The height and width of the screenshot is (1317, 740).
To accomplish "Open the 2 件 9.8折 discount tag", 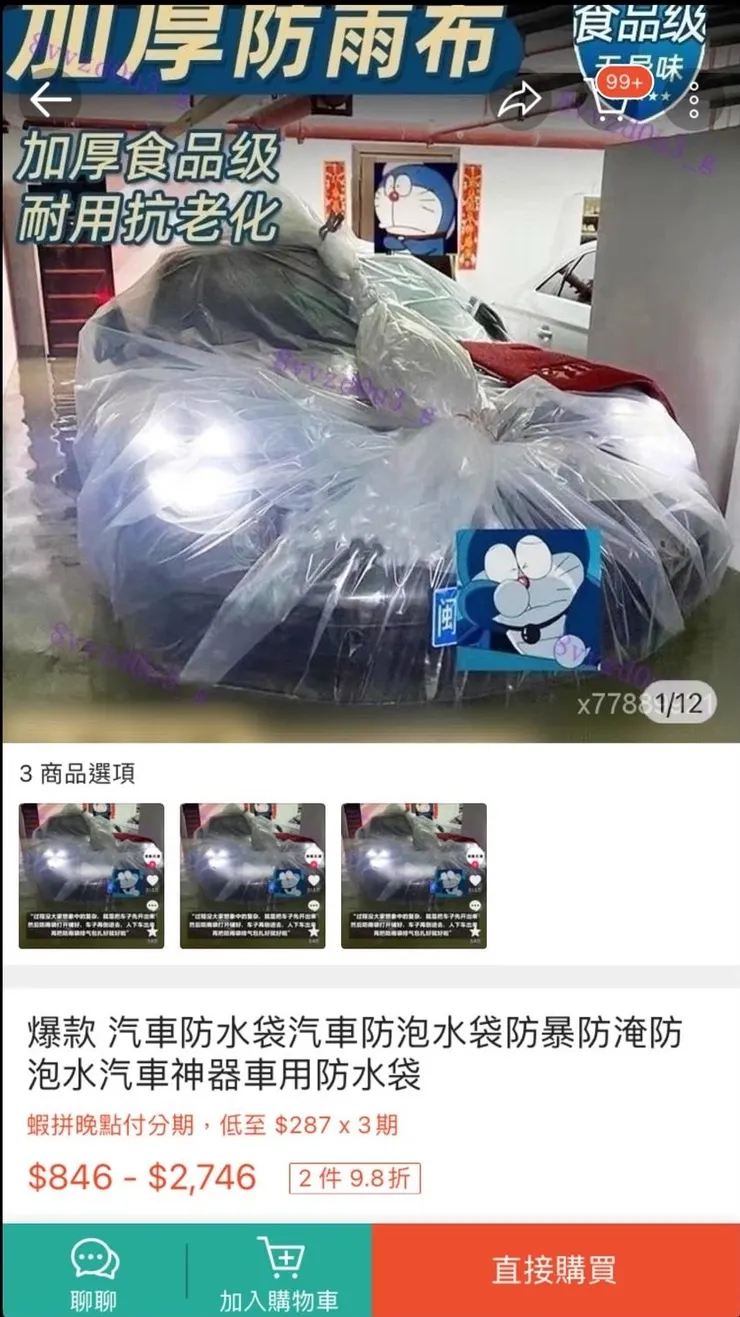I will (x=351, y=1180).
